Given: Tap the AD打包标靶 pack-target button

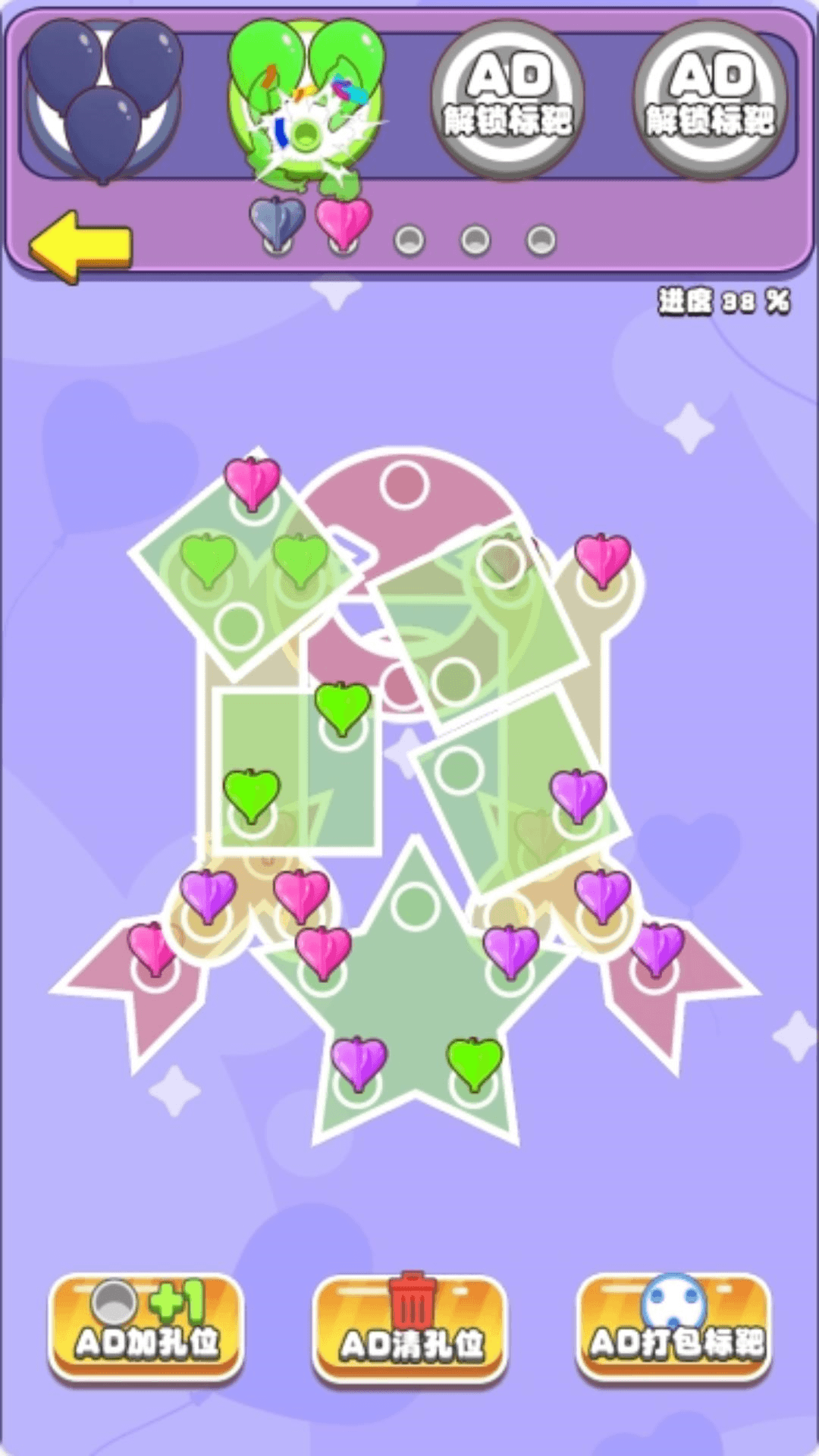Looking at the screenshot, I should click(x=674, y=1326).
